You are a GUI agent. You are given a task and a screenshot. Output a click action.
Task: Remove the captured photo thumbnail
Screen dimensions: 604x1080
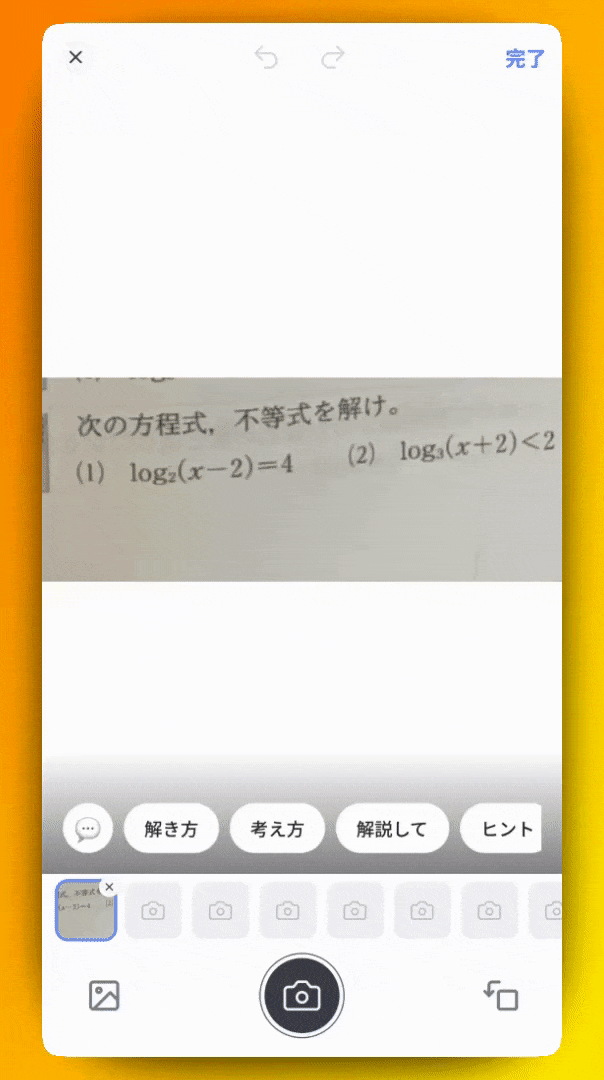point(109,887)
